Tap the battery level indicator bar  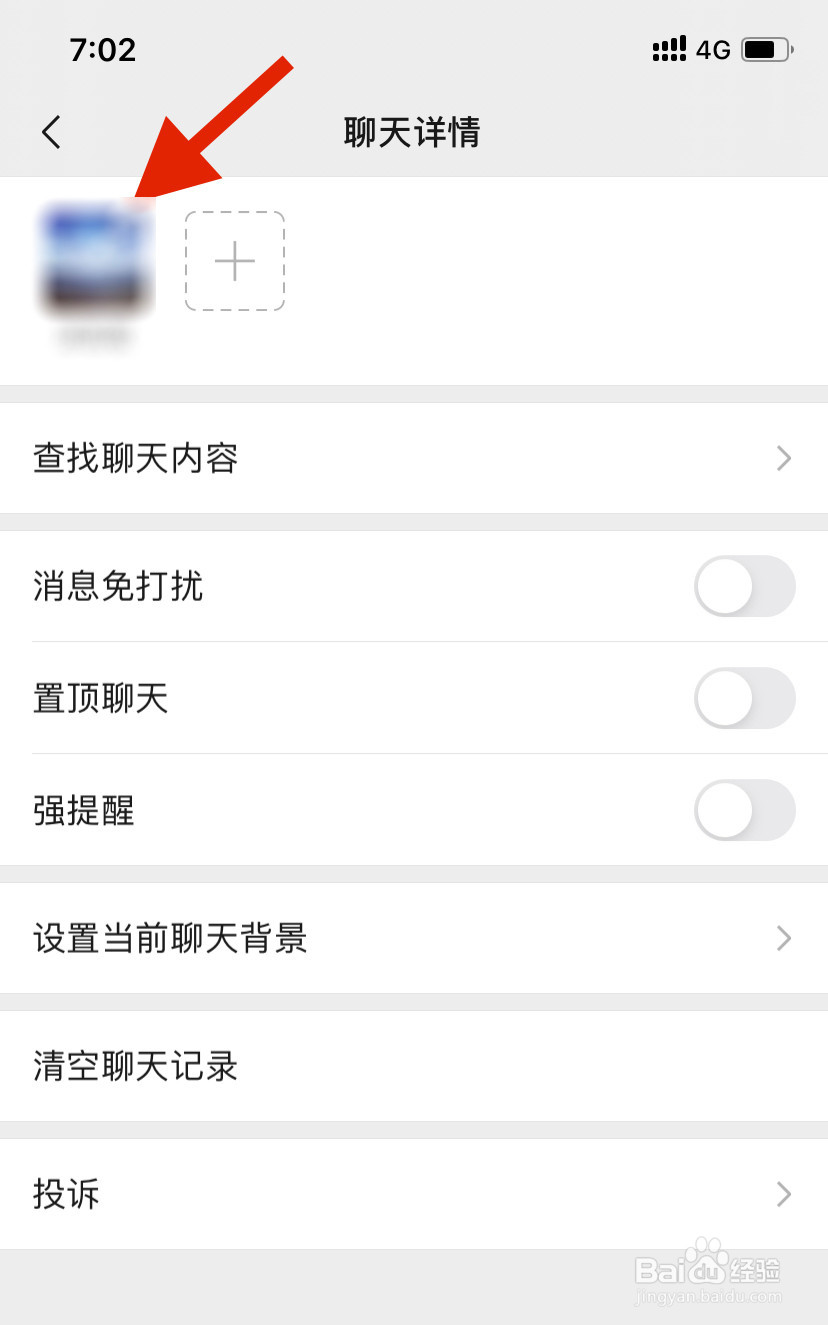764,48
